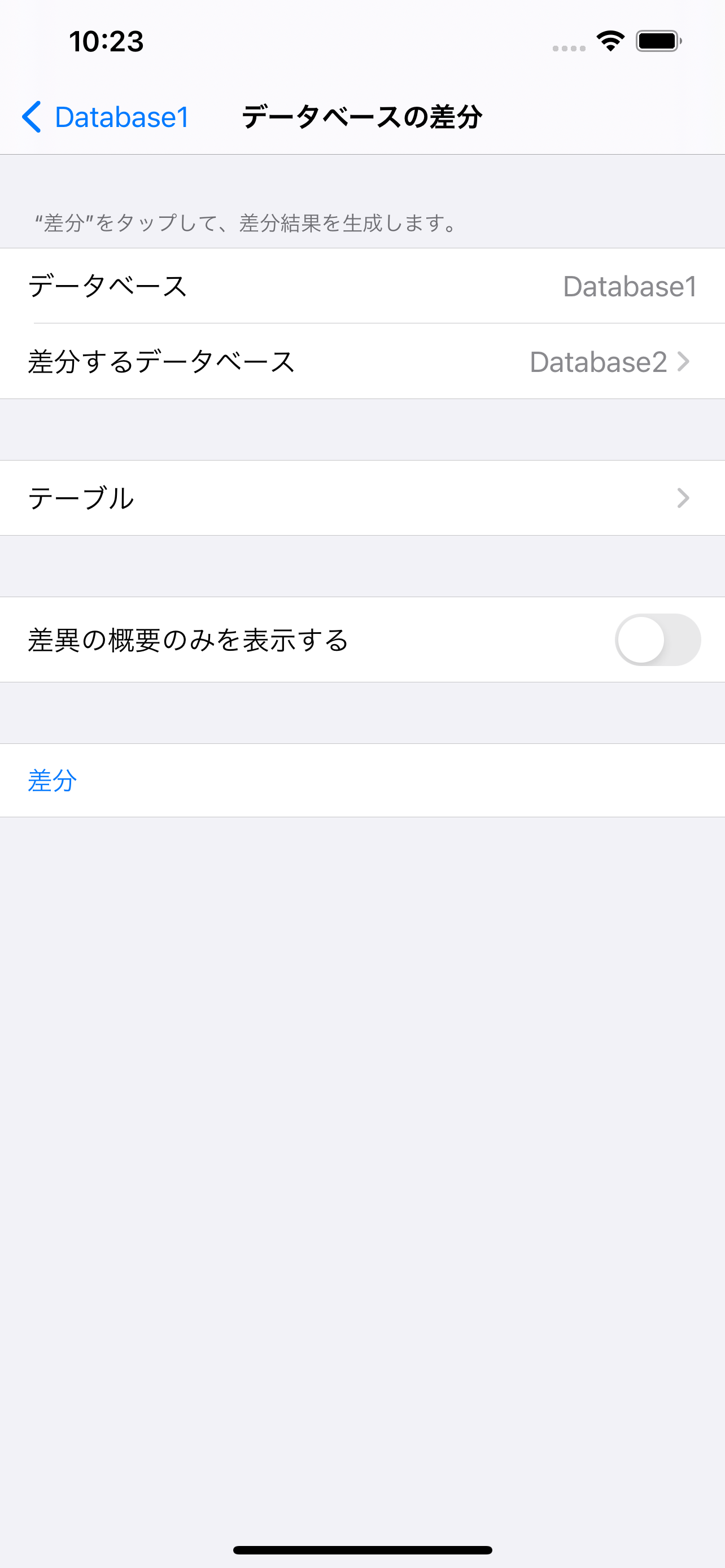Enable 差異の概要のみを表示する switch
Screen dimensions: 725x1568
pos(657,640)
